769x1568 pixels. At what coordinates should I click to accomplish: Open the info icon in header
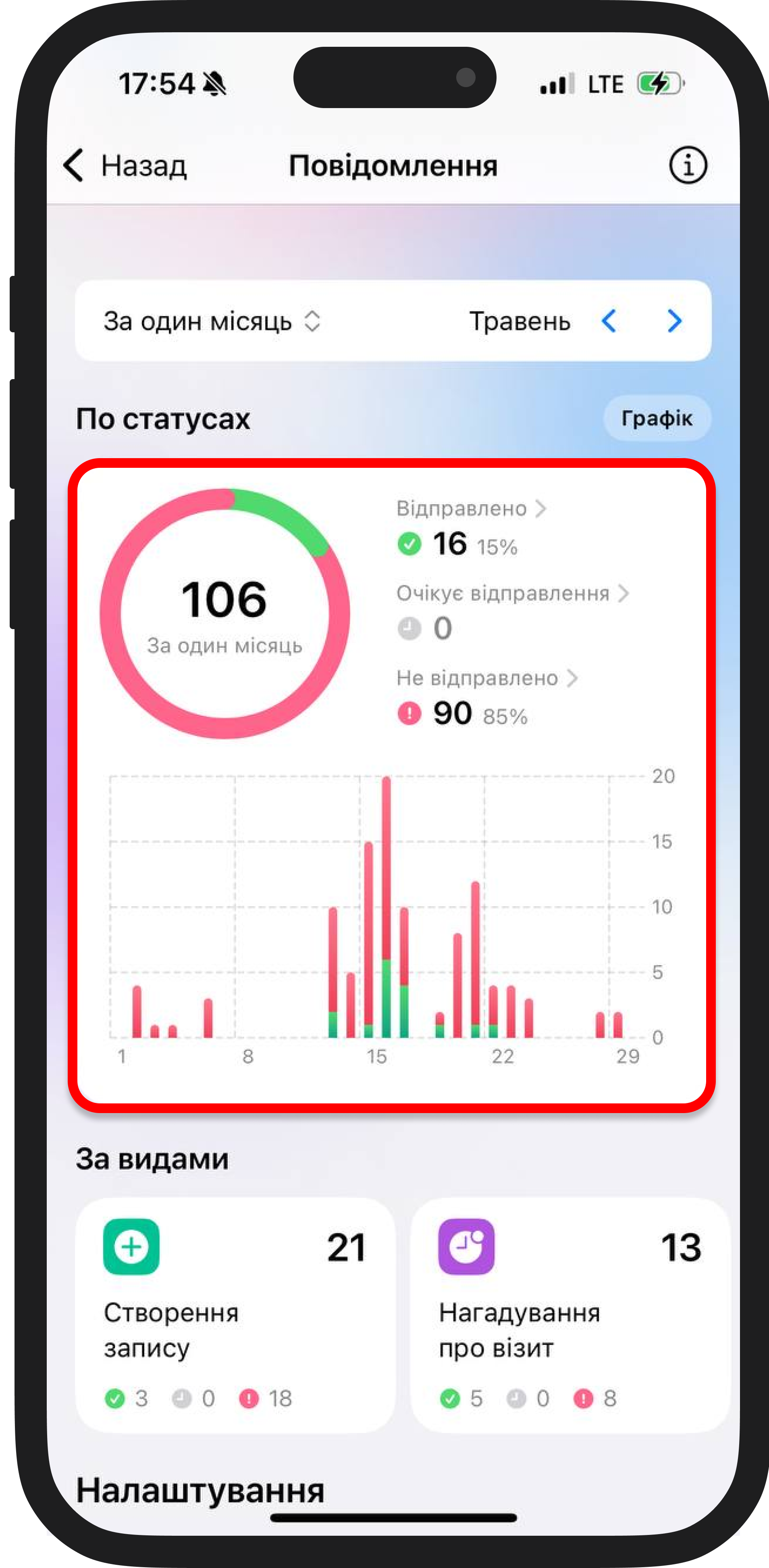click(x=688, y=165)
